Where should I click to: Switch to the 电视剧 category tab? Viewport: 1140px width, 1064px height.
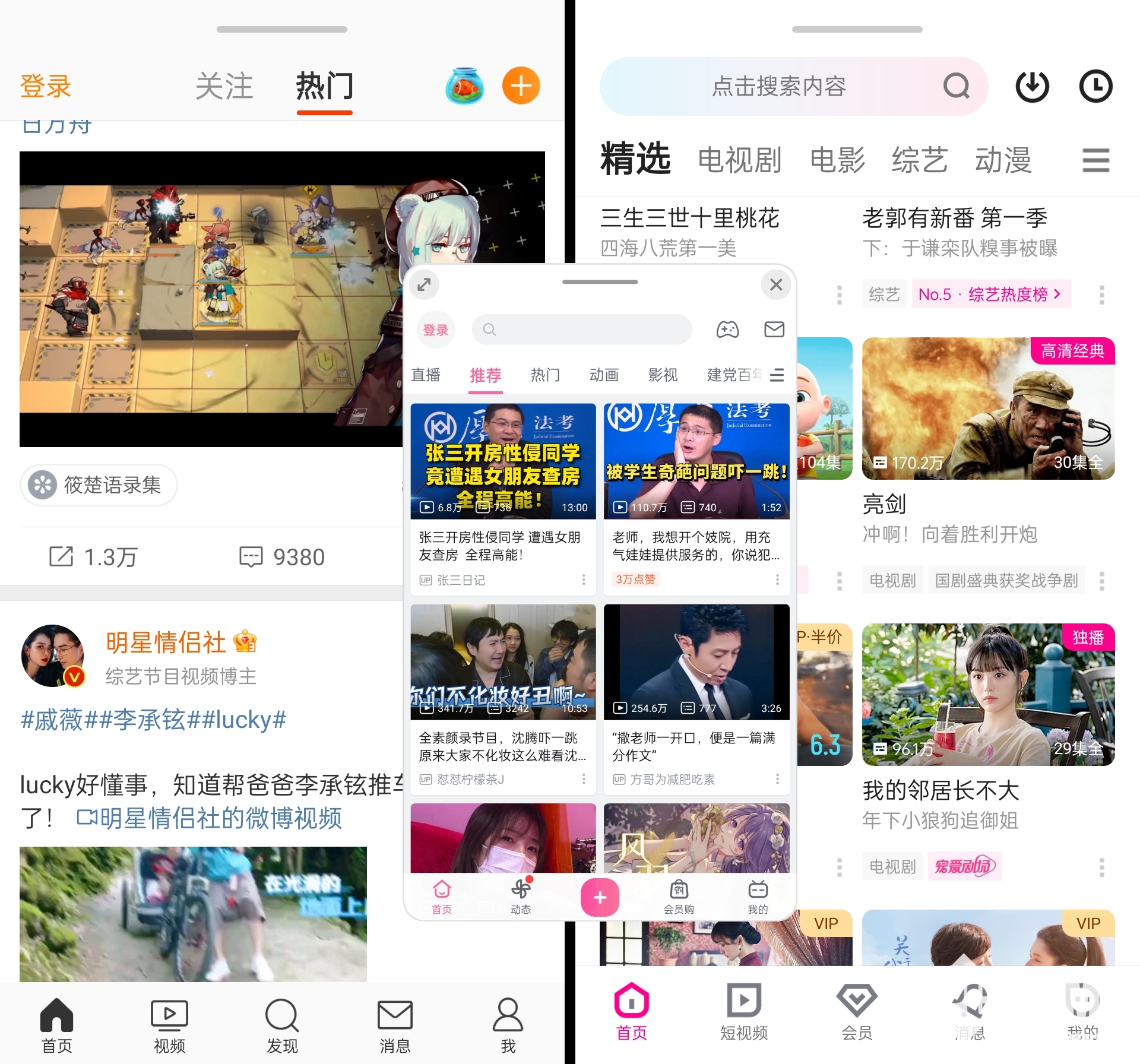pyautogui.click(x=739, y=160)
